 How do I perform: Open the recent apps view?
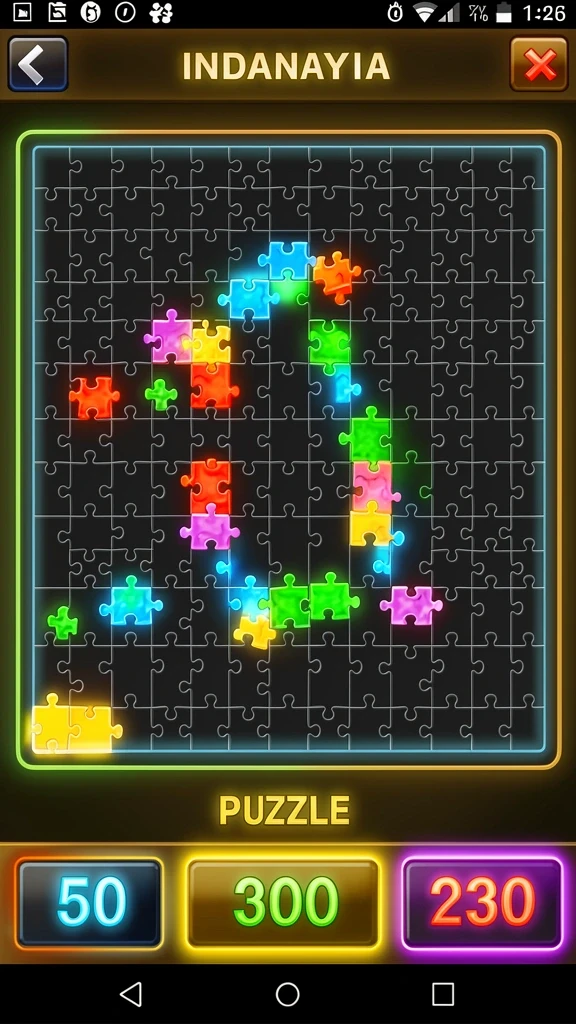(443, 995)
